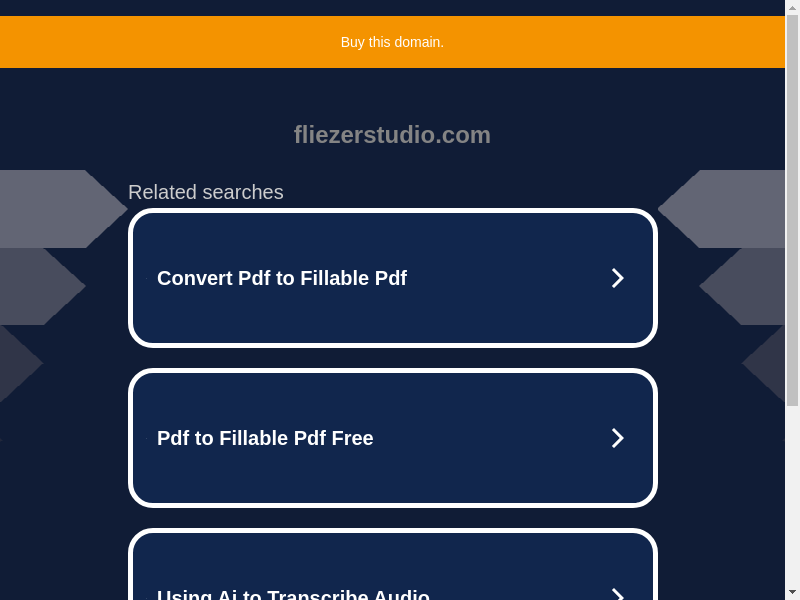Tap the scrollbar down arrow

[x=792, y=591]
